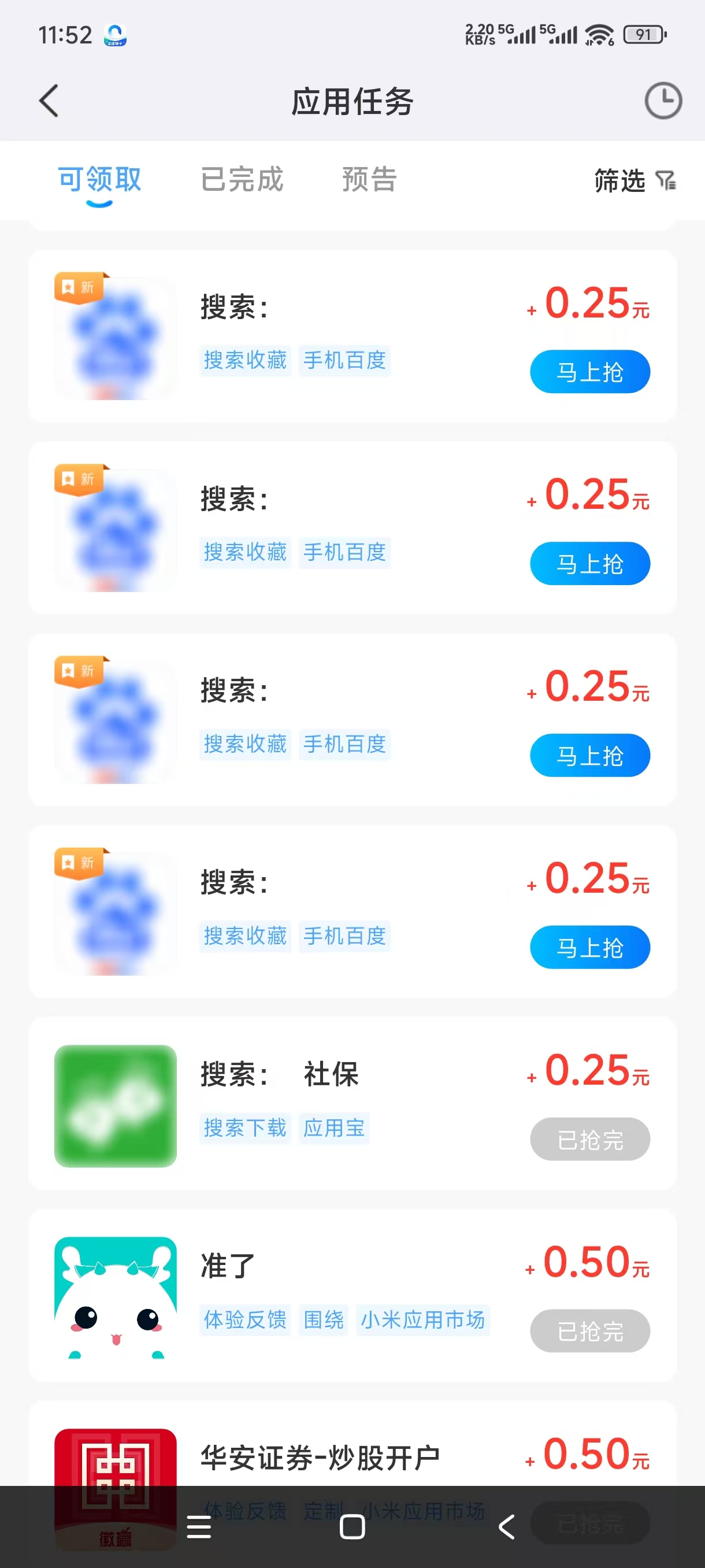705x1568 pixels.
Task: Open the 预告 tab
Action: point(369,179)
